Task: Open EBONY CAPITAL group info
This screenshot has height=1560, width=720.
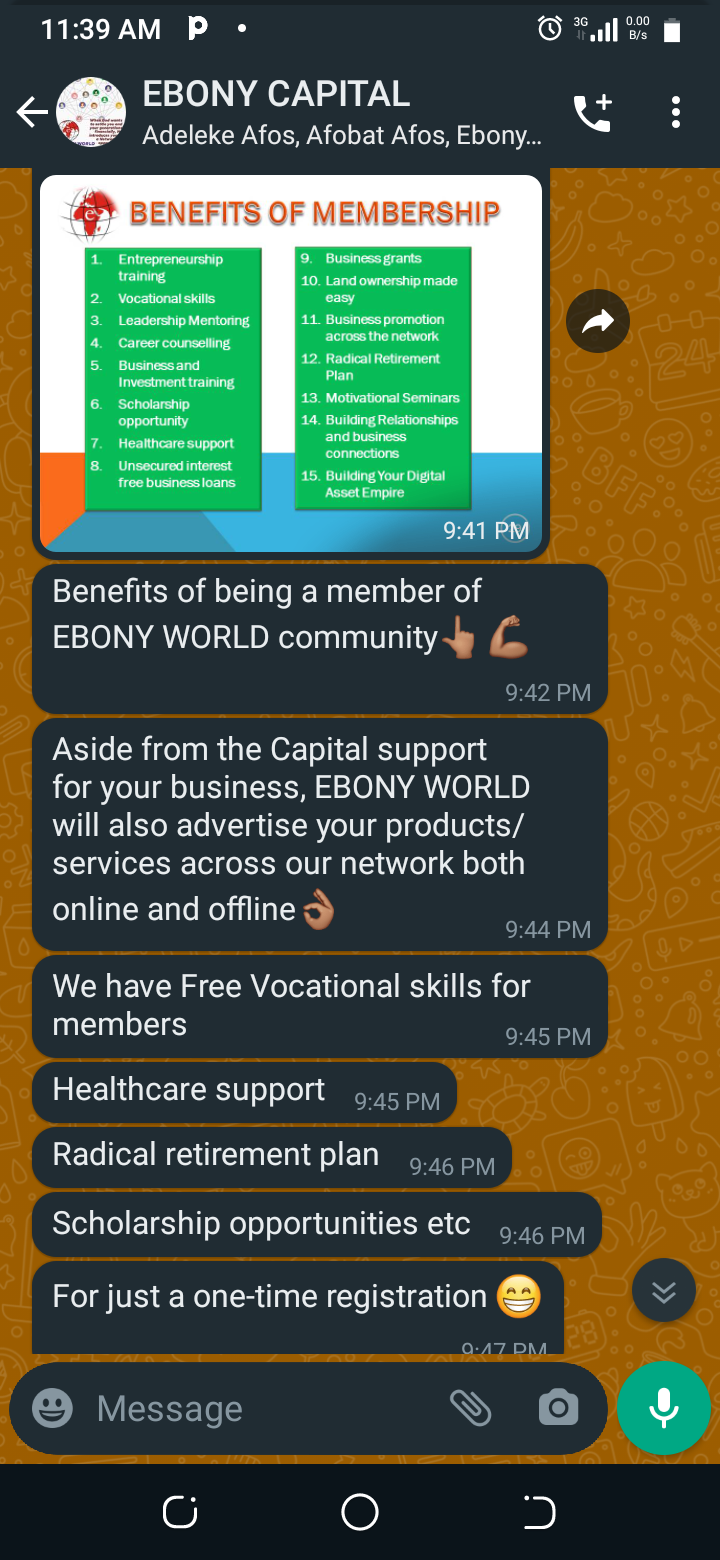Action: point(340,113)
